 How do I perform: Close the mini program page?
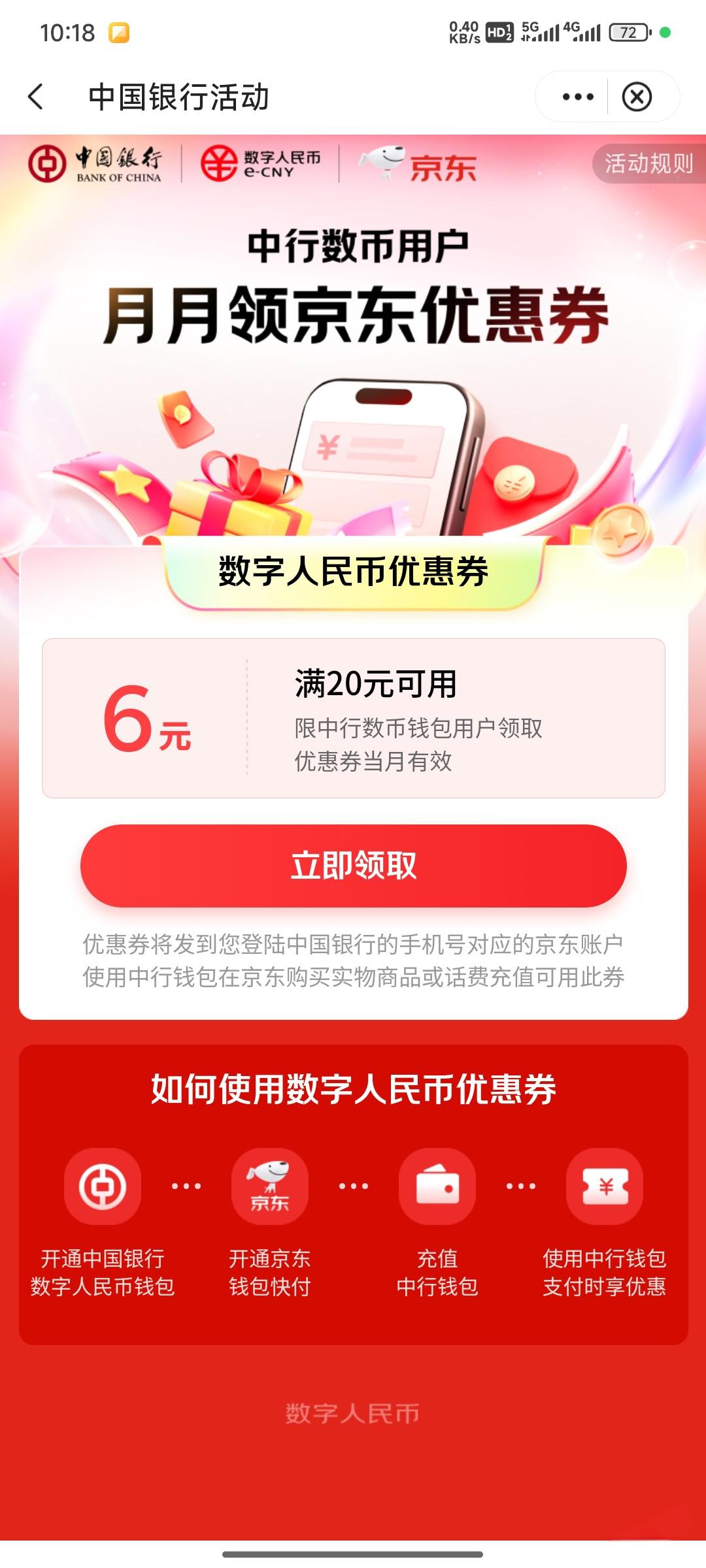[x=637, y=97]
